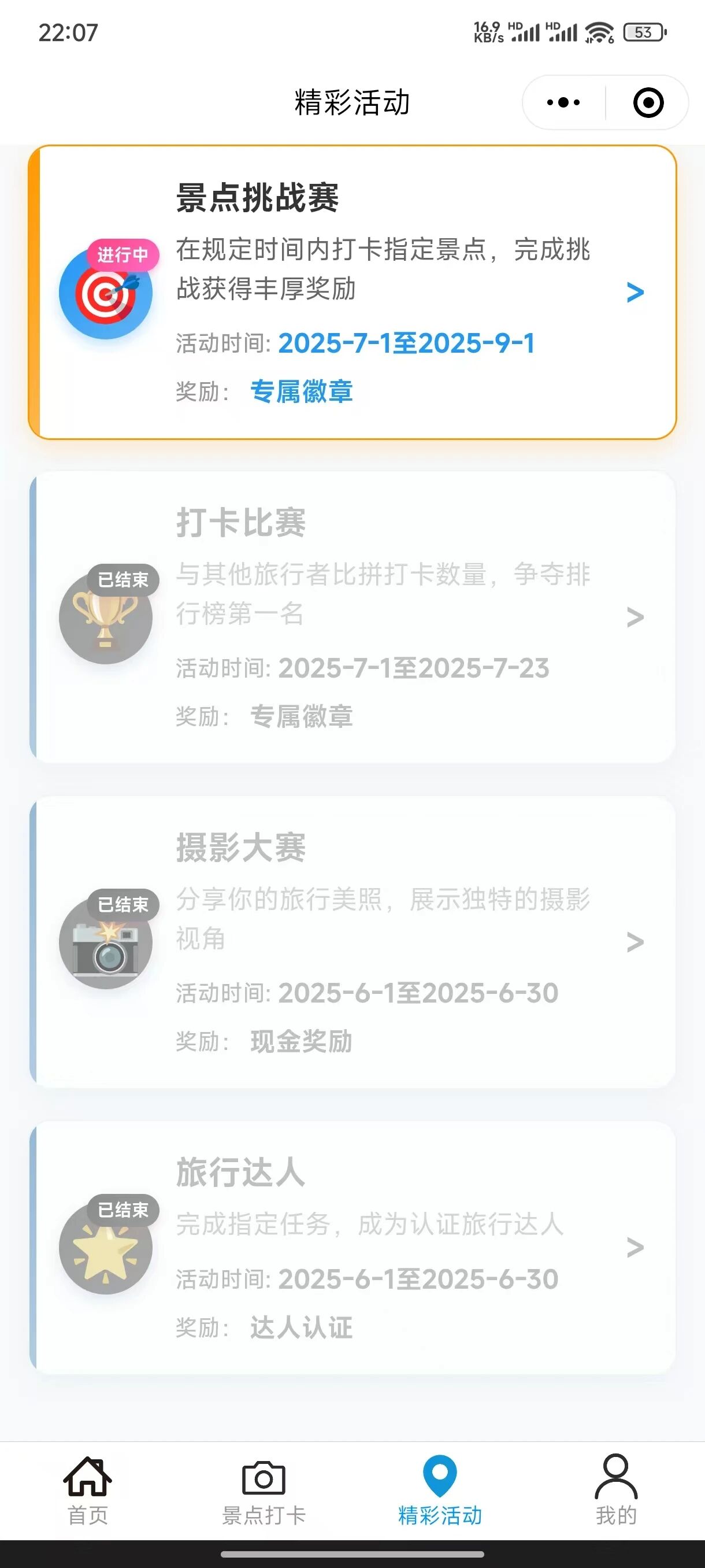The image size is (705, 1568).
Task: Open the mini program more options menu
Action: click(563, 102)
